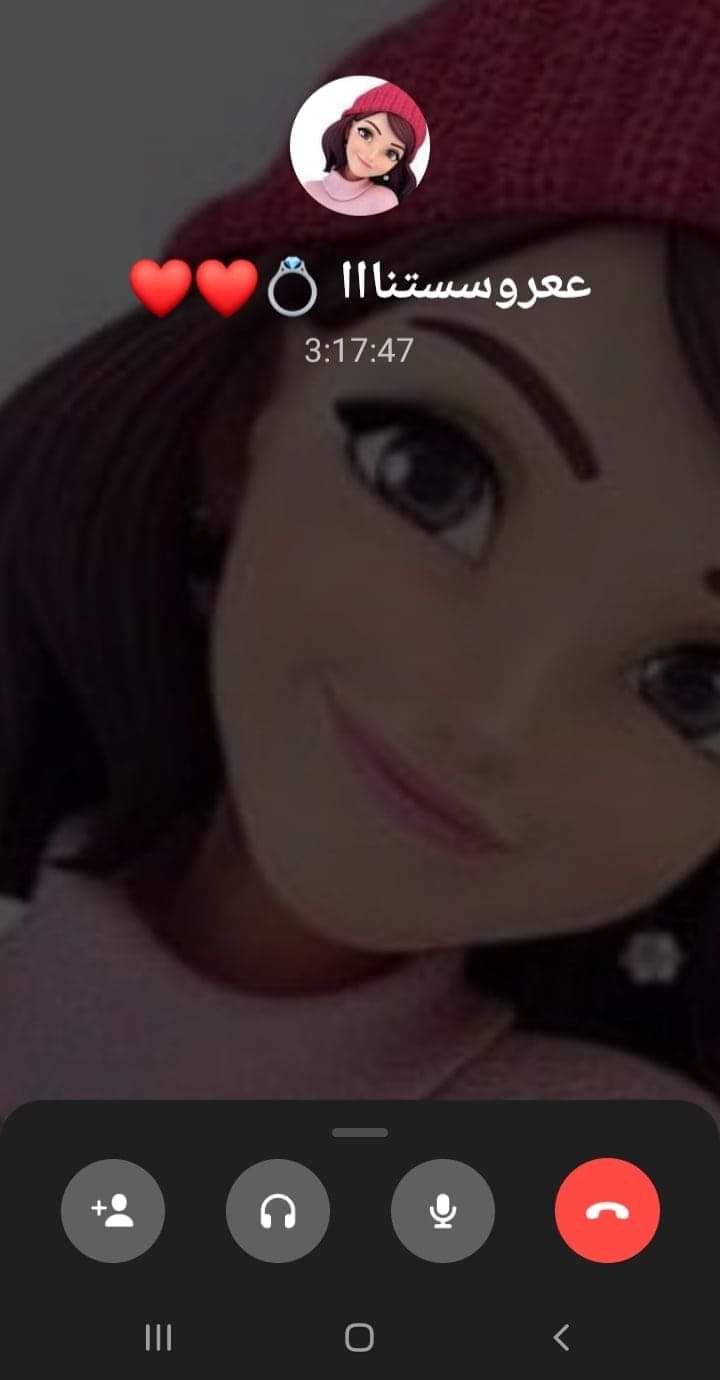Go back with the system back button
The height and width of the screenshot is (1380, 720).
561,1337
